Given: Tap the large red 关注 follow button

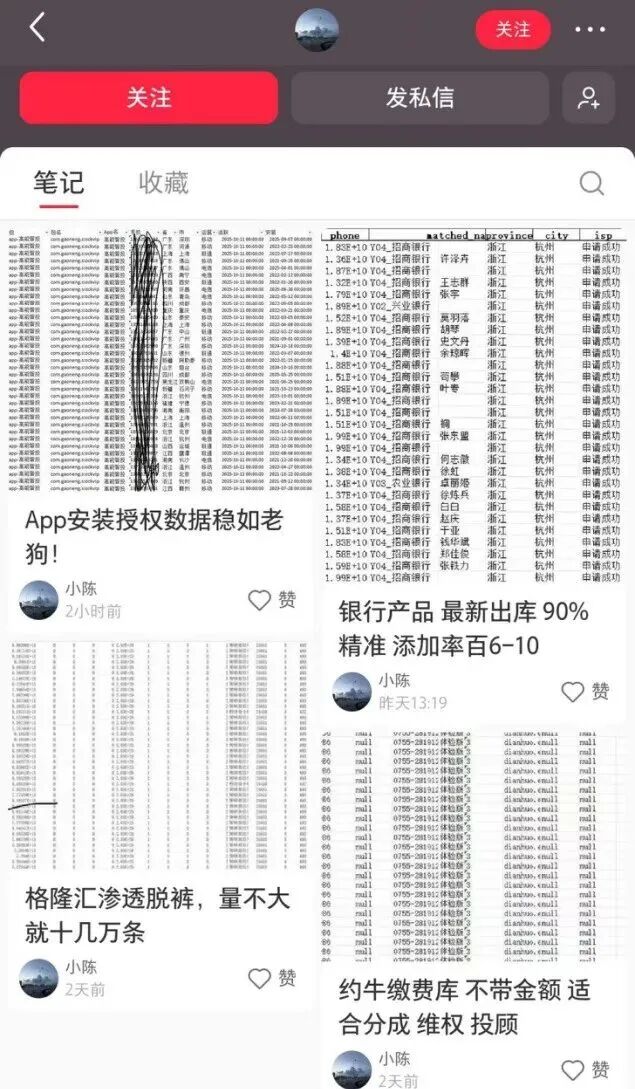Looking at the screenshot, I should click(149, 98).
